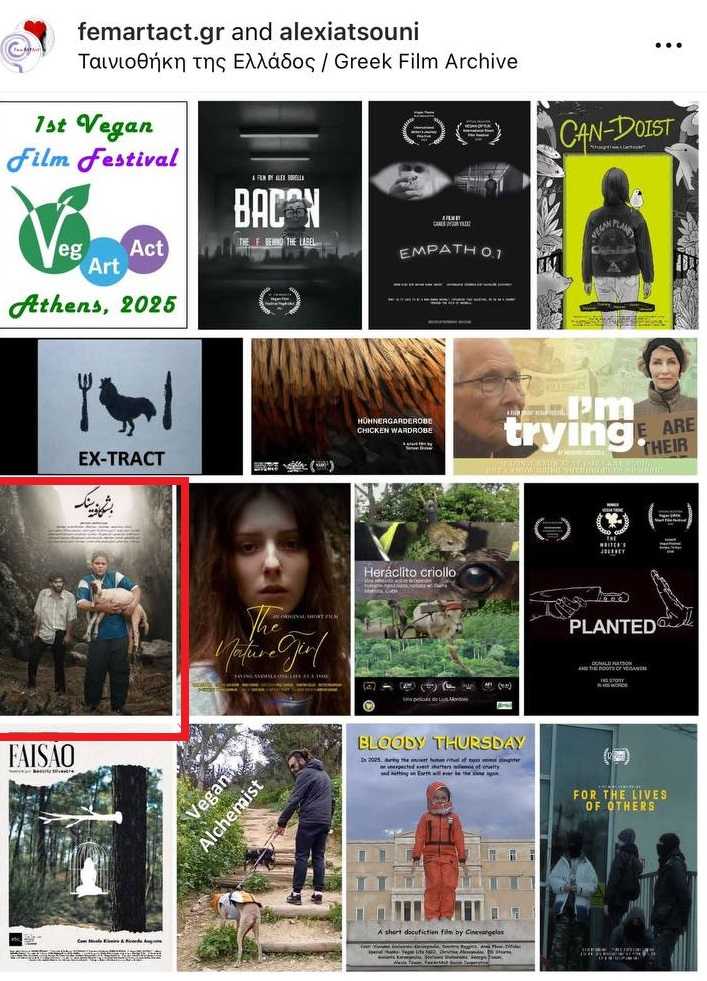Screen dimensions: 707x981
Task: Open the post's three-dot options menu
Action: point(668,46)
